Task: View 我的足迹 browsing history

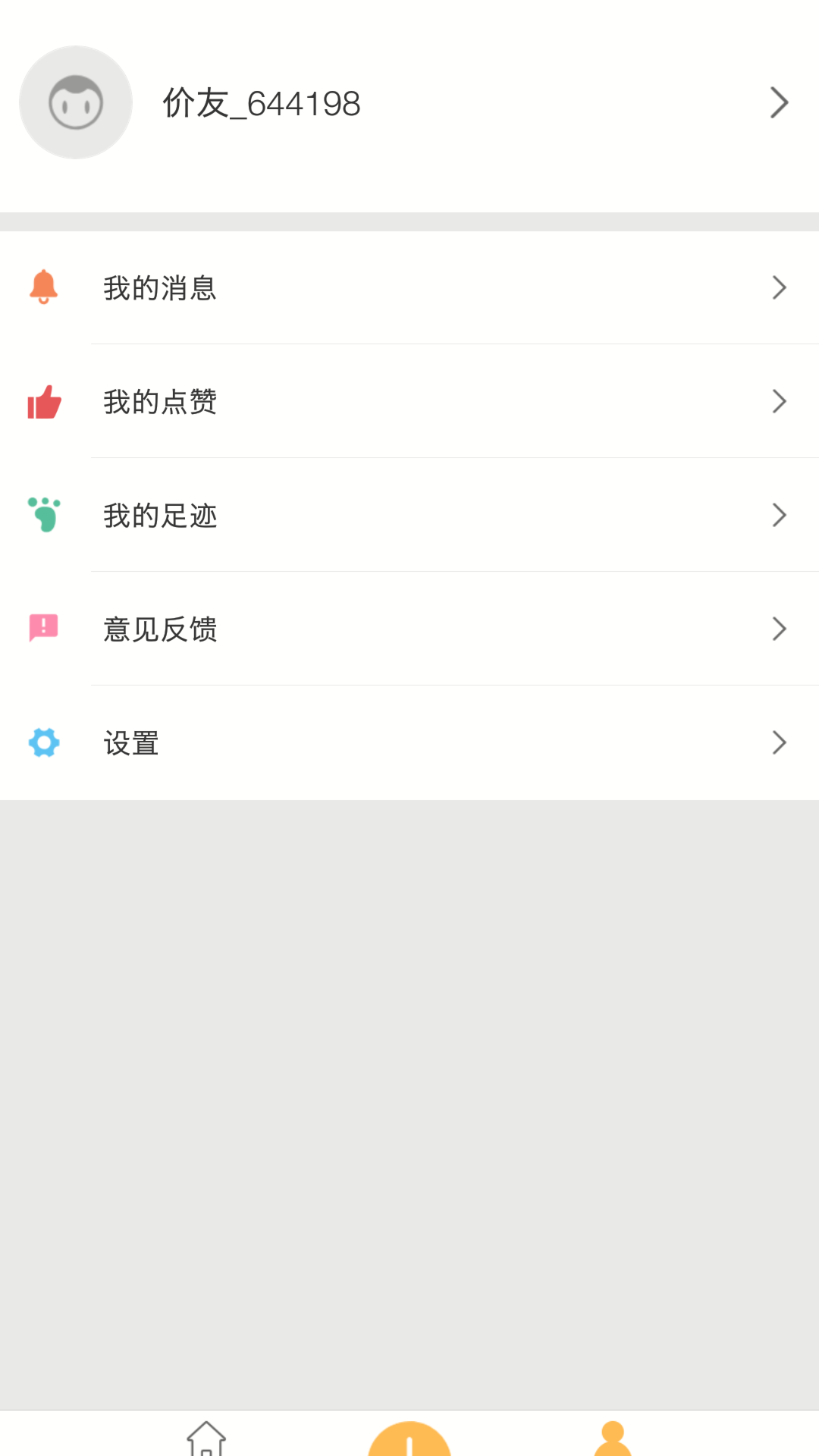Action: tap(409, 516)
